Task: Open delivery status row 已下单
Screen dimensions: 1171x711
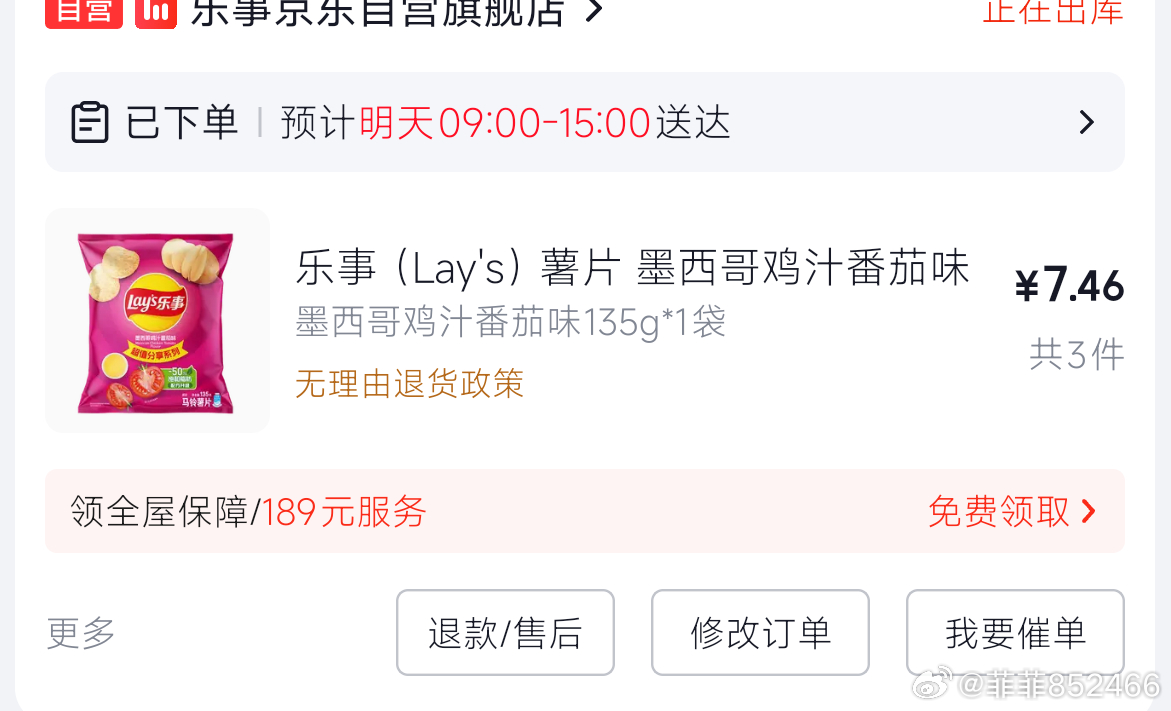Action: 584,122
